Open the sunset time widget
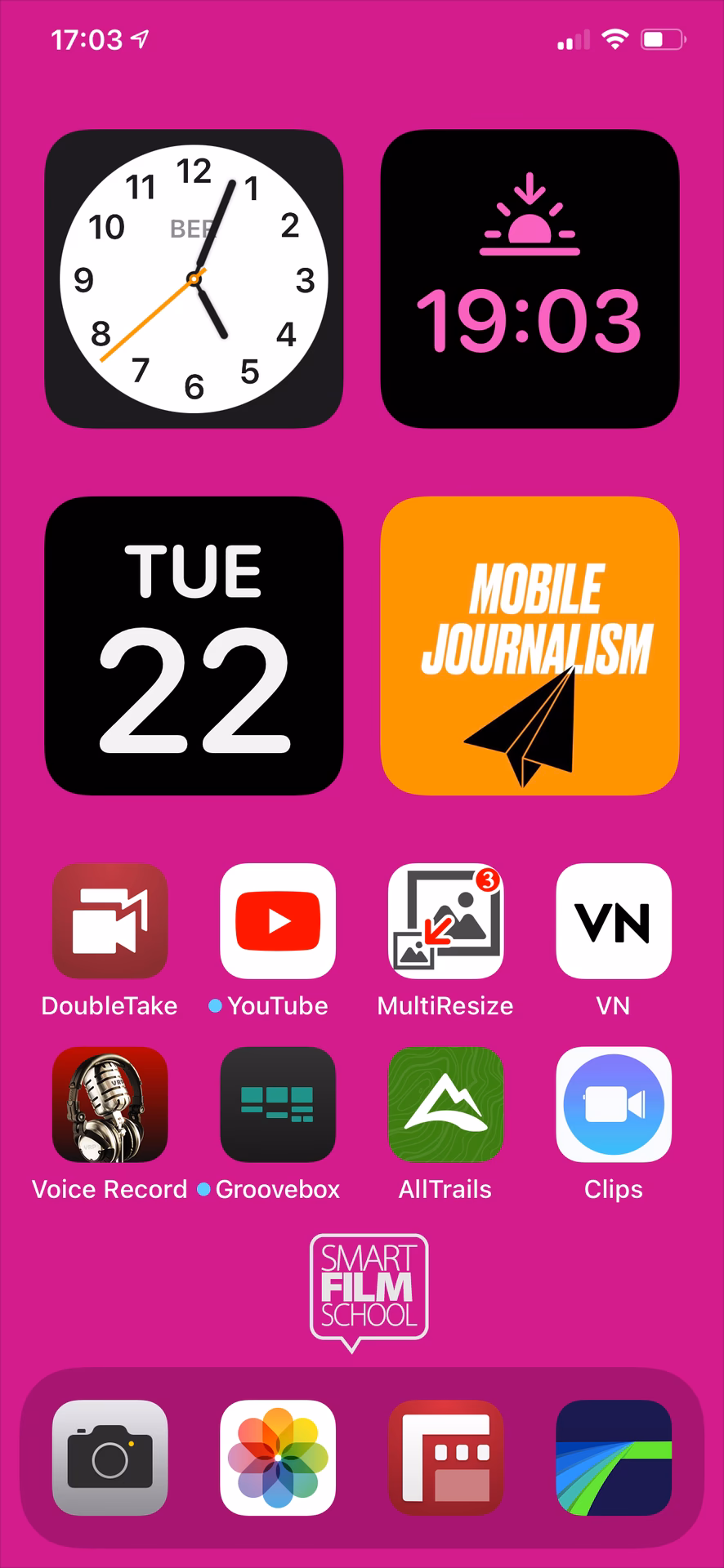Viewport: 724px width, 1568px height. [530, 278]
